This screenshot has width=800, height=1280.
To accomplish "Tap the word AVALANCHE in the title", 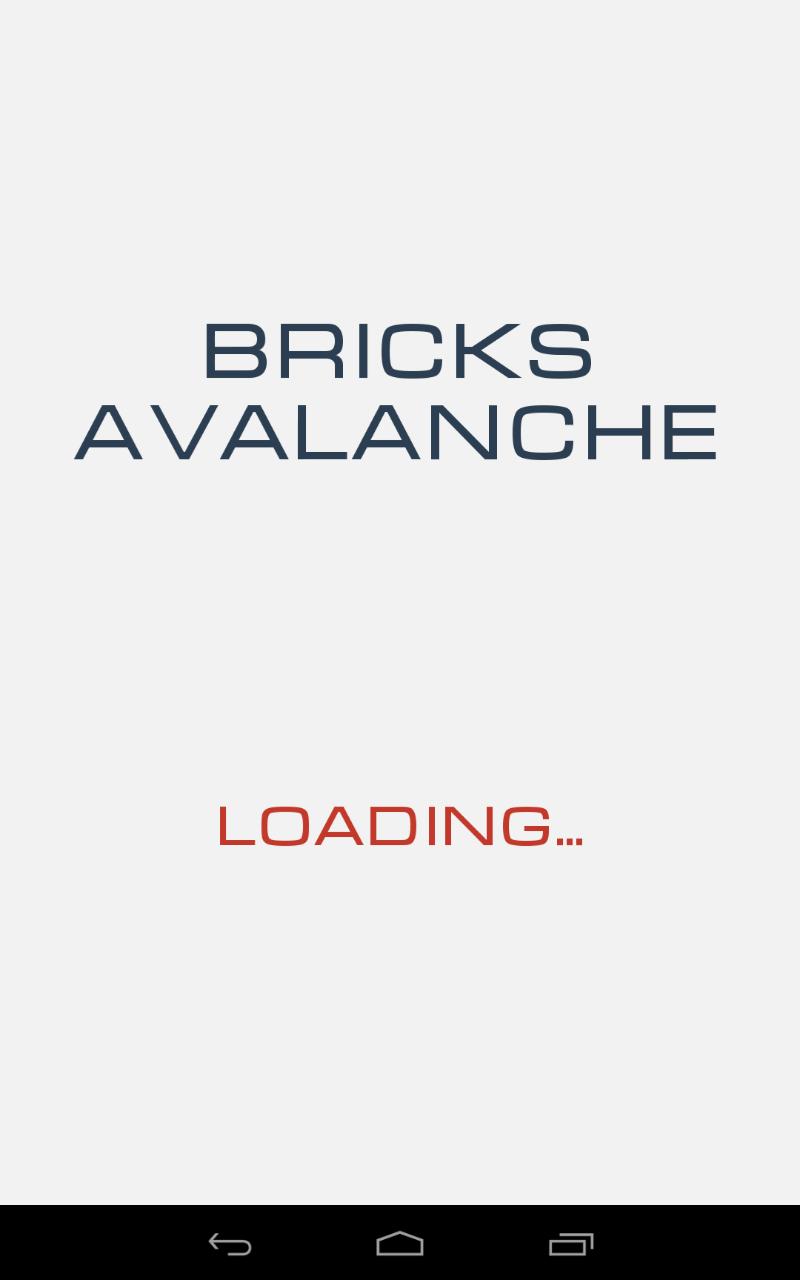I will pos(398,430).
